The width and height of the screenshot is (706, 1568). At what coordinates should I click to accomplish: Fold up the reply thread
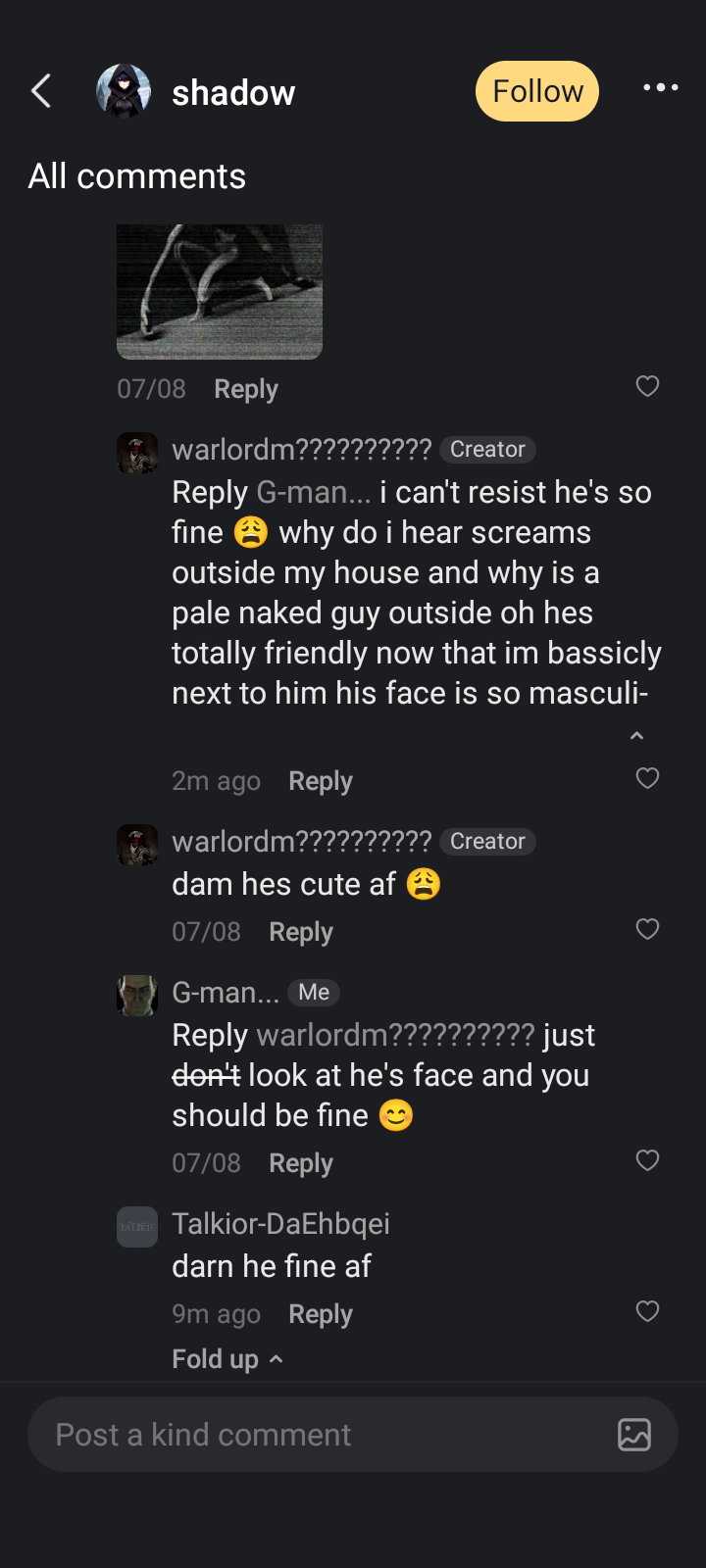coord(227,1359)
